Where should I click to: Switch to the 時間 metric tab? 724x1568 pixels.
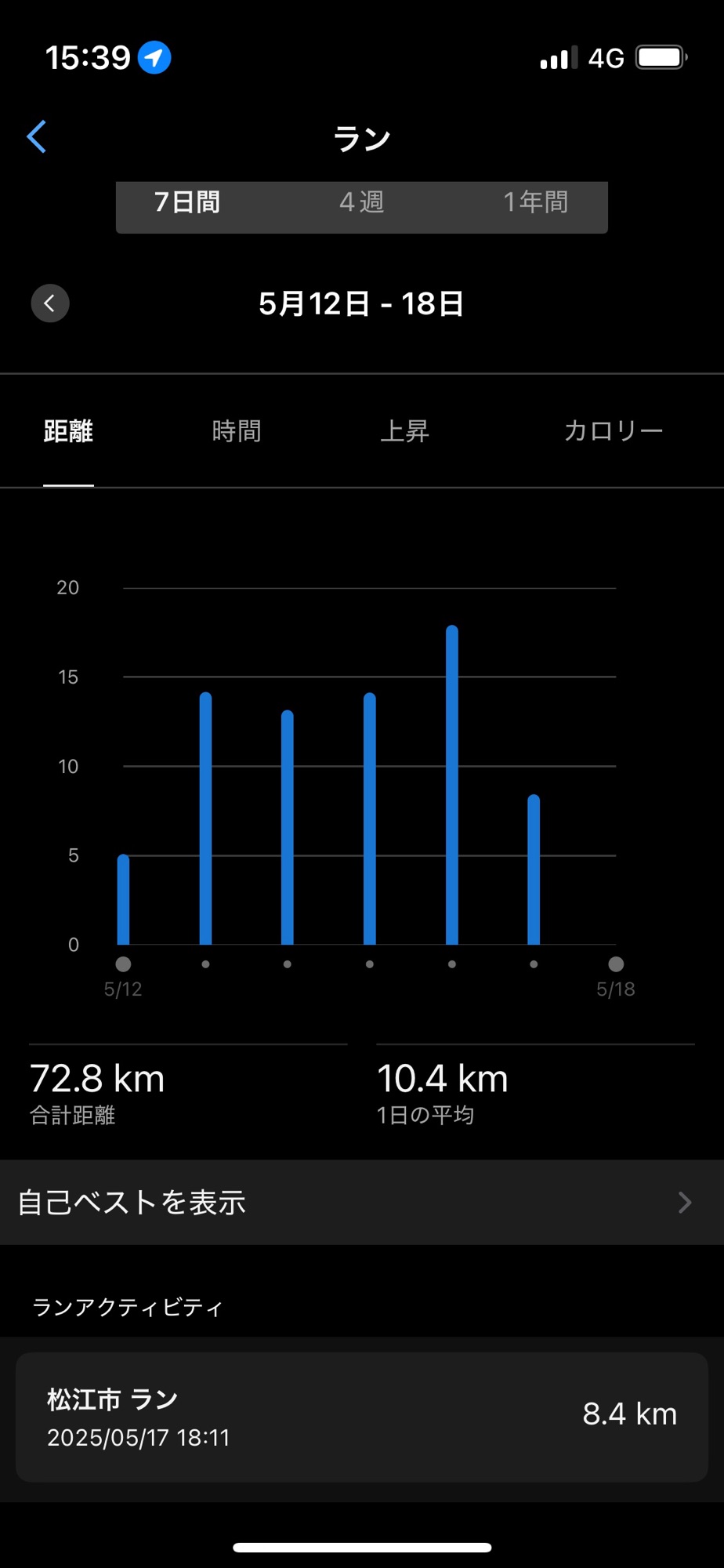pos(237,430)
